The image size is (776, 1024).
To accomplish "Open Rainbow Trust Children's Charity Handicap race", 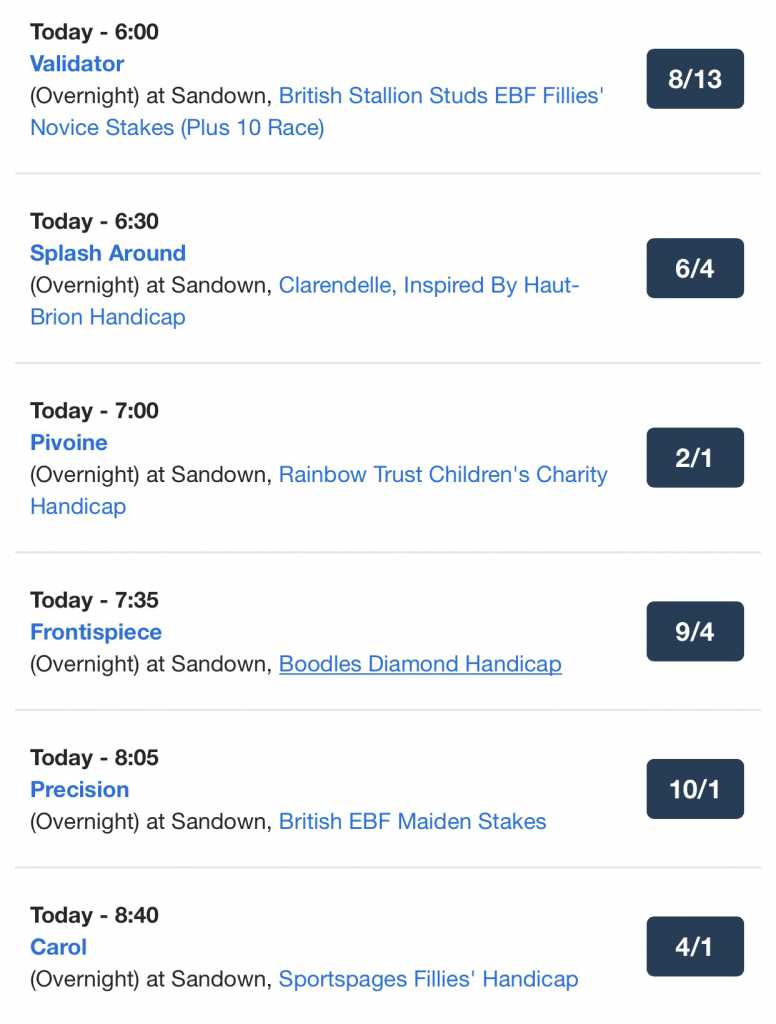I will pyautogui.click(x=442, y=474).
